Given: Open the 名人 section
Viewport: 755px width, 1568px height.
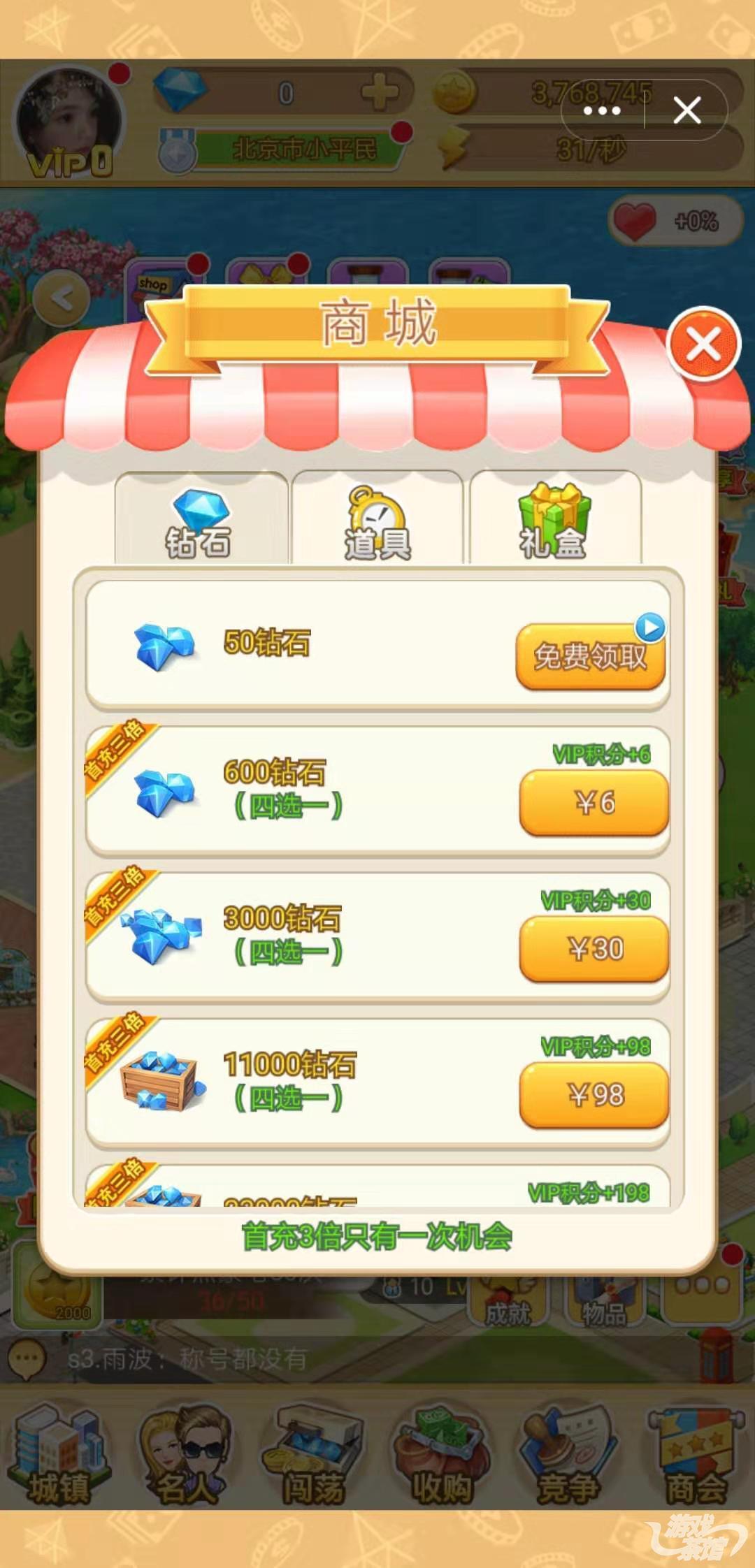Looking at the screenshot, I should pyautogui.click(x=185, y=1455).
